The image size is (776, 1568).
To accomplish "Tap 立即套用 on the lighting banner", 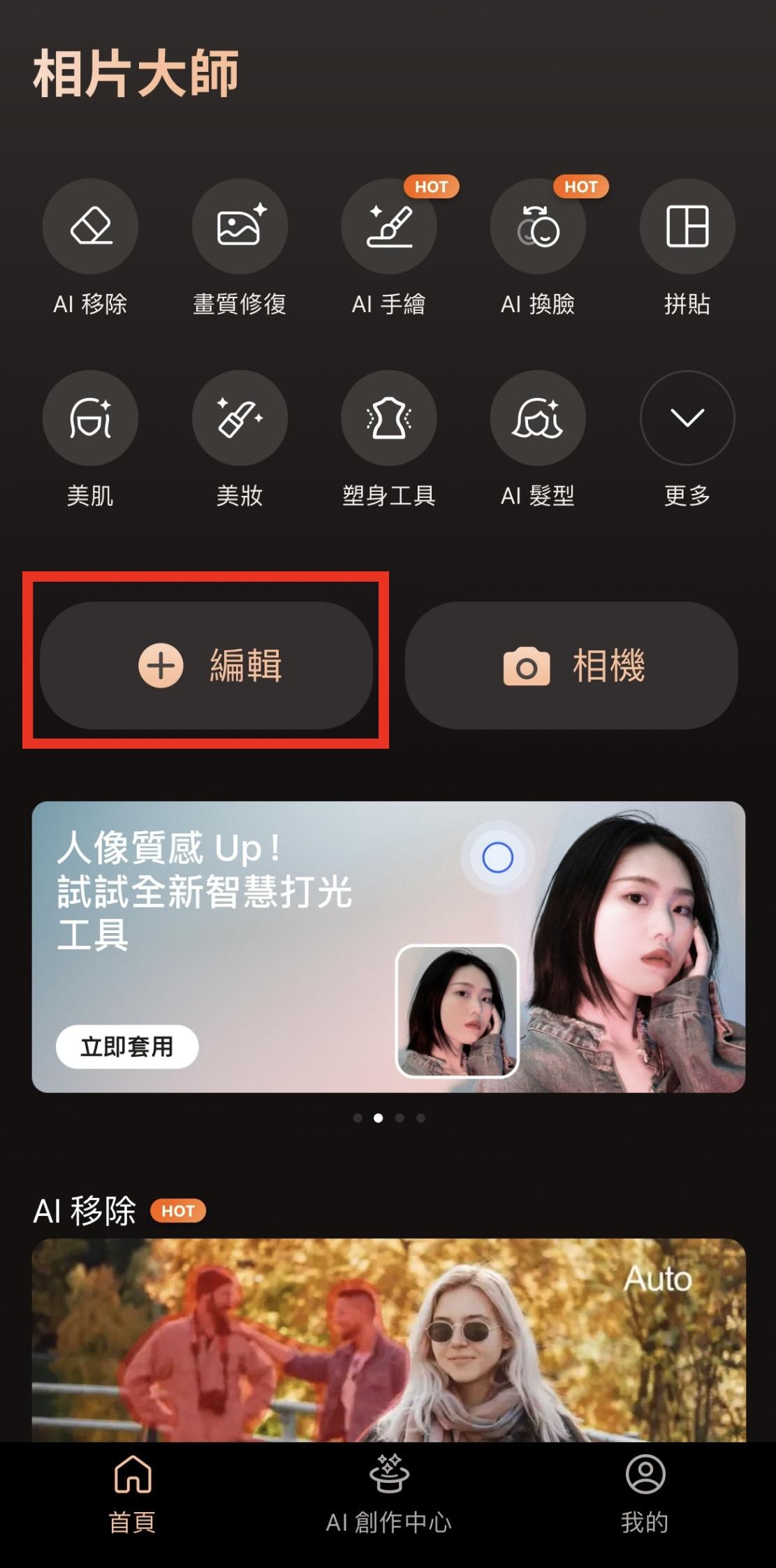I will pyautogui.click(x=126, y=1046).
